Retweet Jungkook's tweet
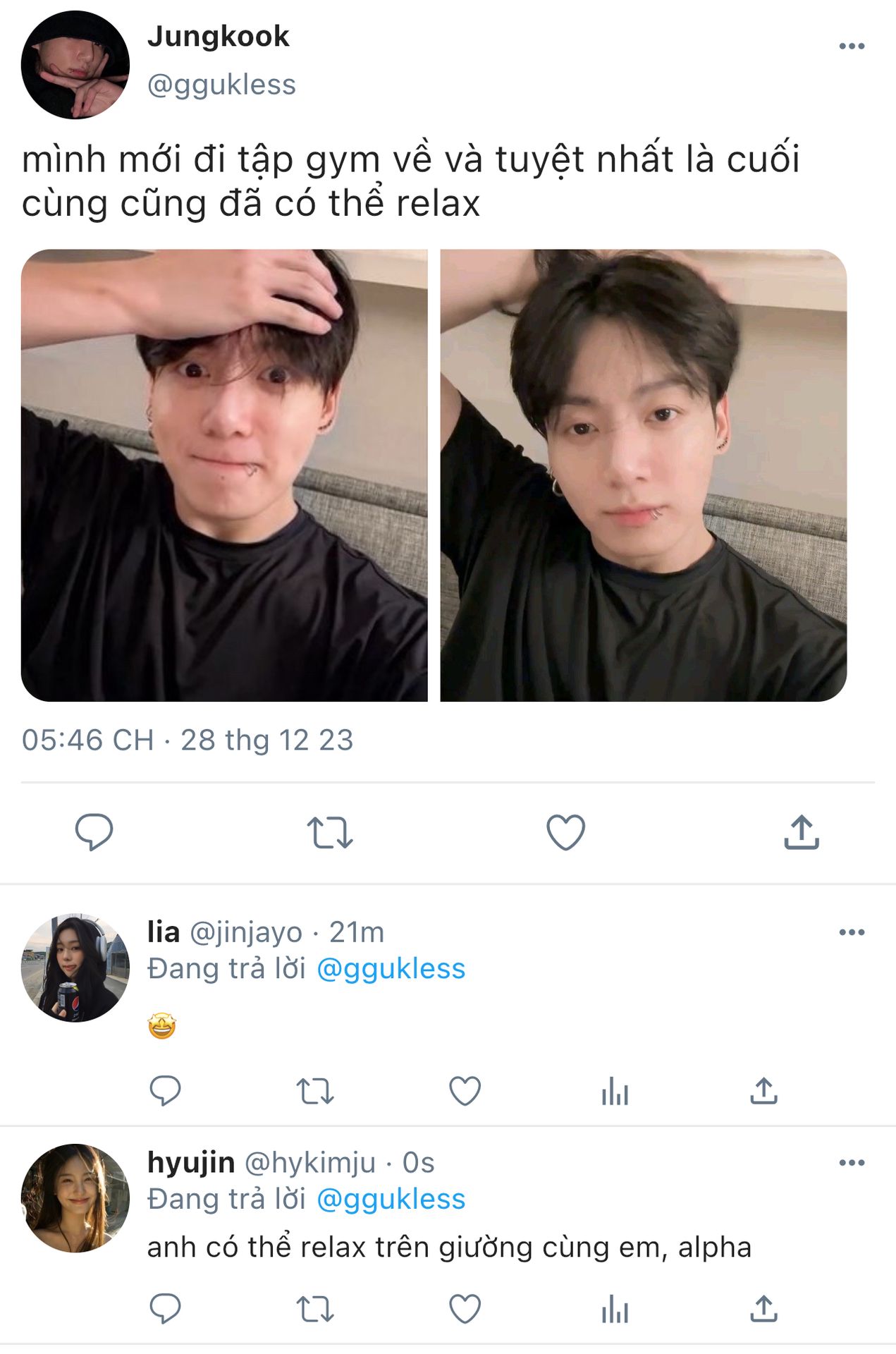Screen dimensions: 896x1354 point(329,832)
